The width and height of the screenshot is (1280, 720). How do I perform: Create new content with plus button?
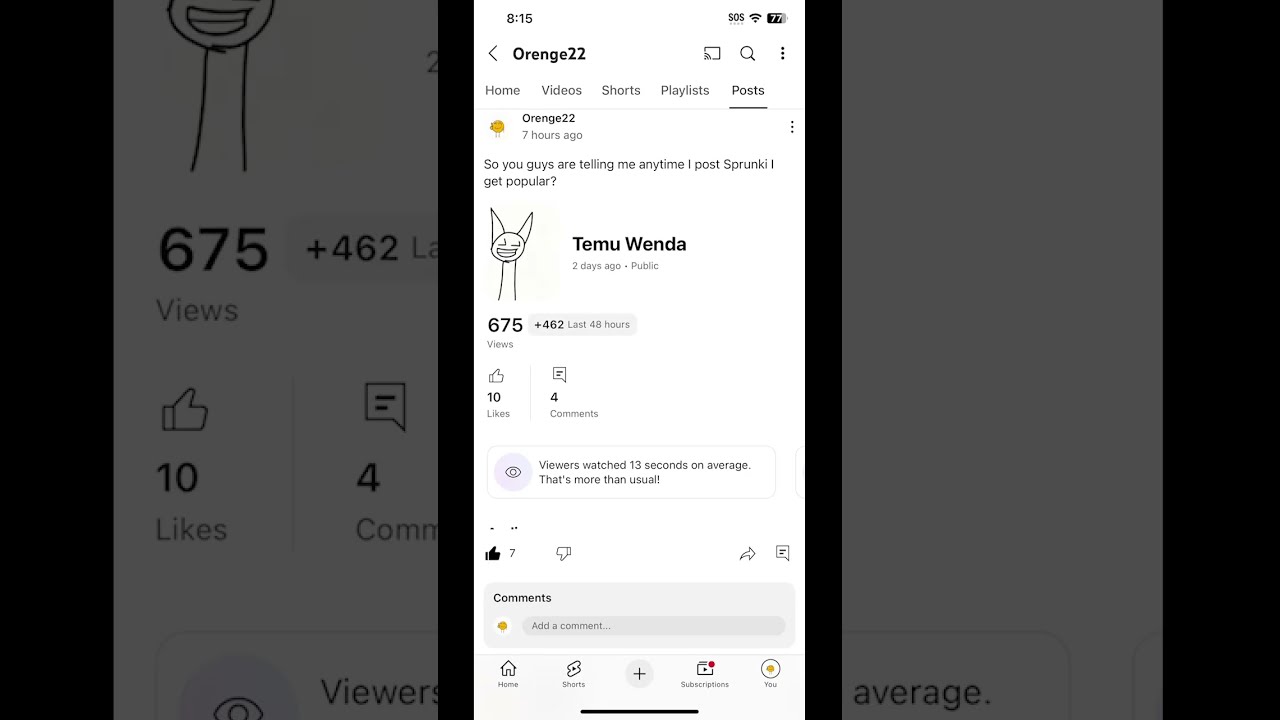[639, 674]
